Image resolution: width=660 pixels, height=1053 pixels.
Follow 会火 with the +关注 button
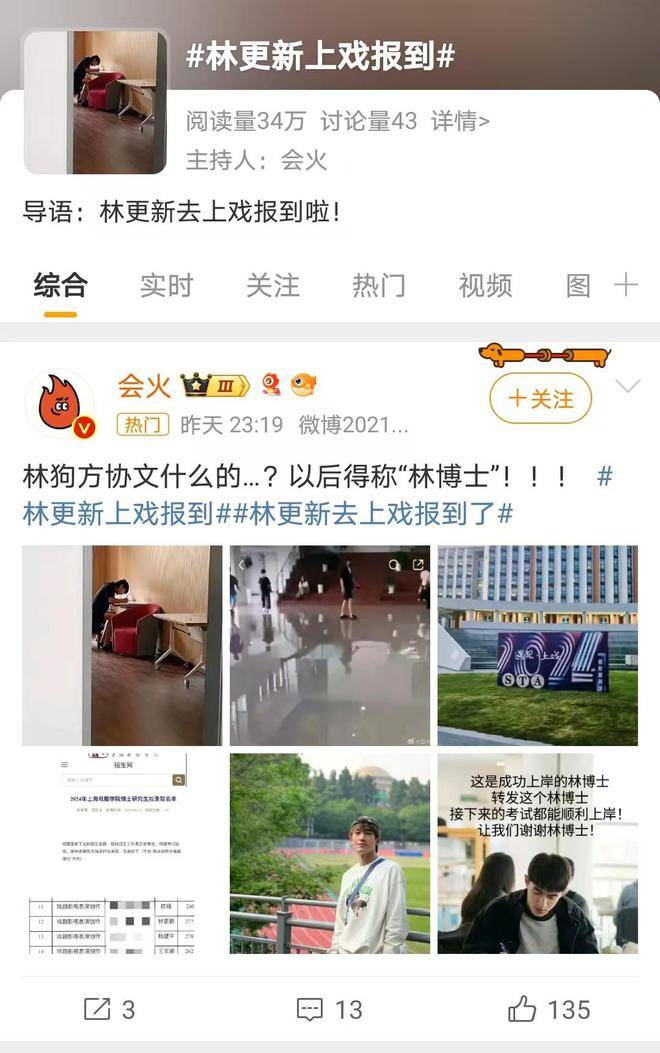pos(540,399)
